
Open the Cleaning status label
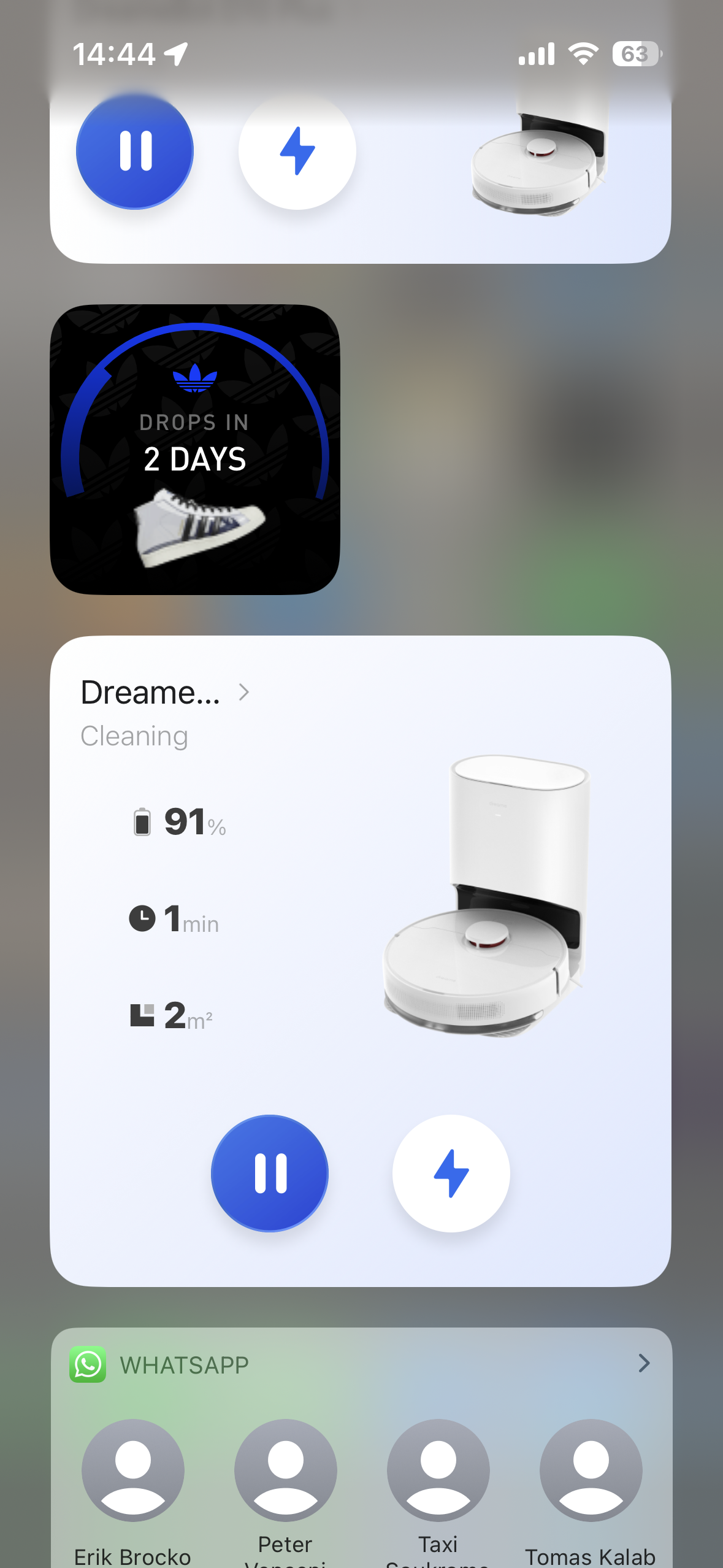click(134, 736)
